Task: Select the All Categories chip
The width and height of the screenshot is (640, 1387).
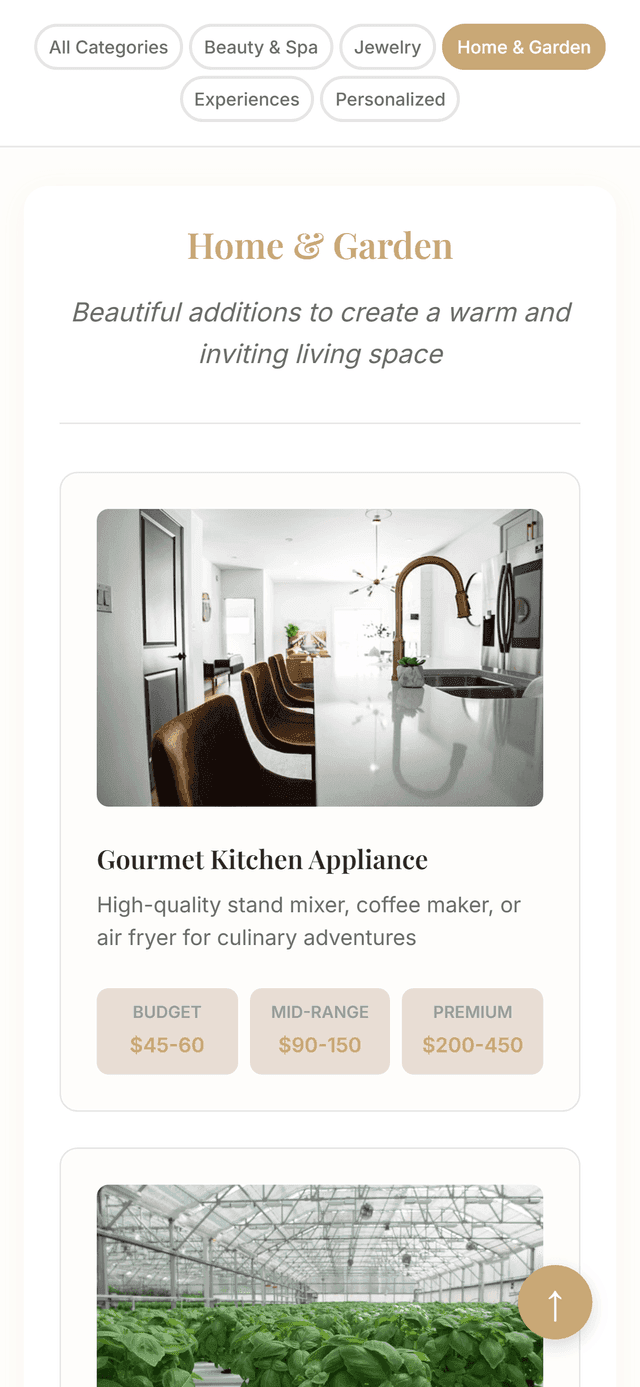Action: click(108, 47)
